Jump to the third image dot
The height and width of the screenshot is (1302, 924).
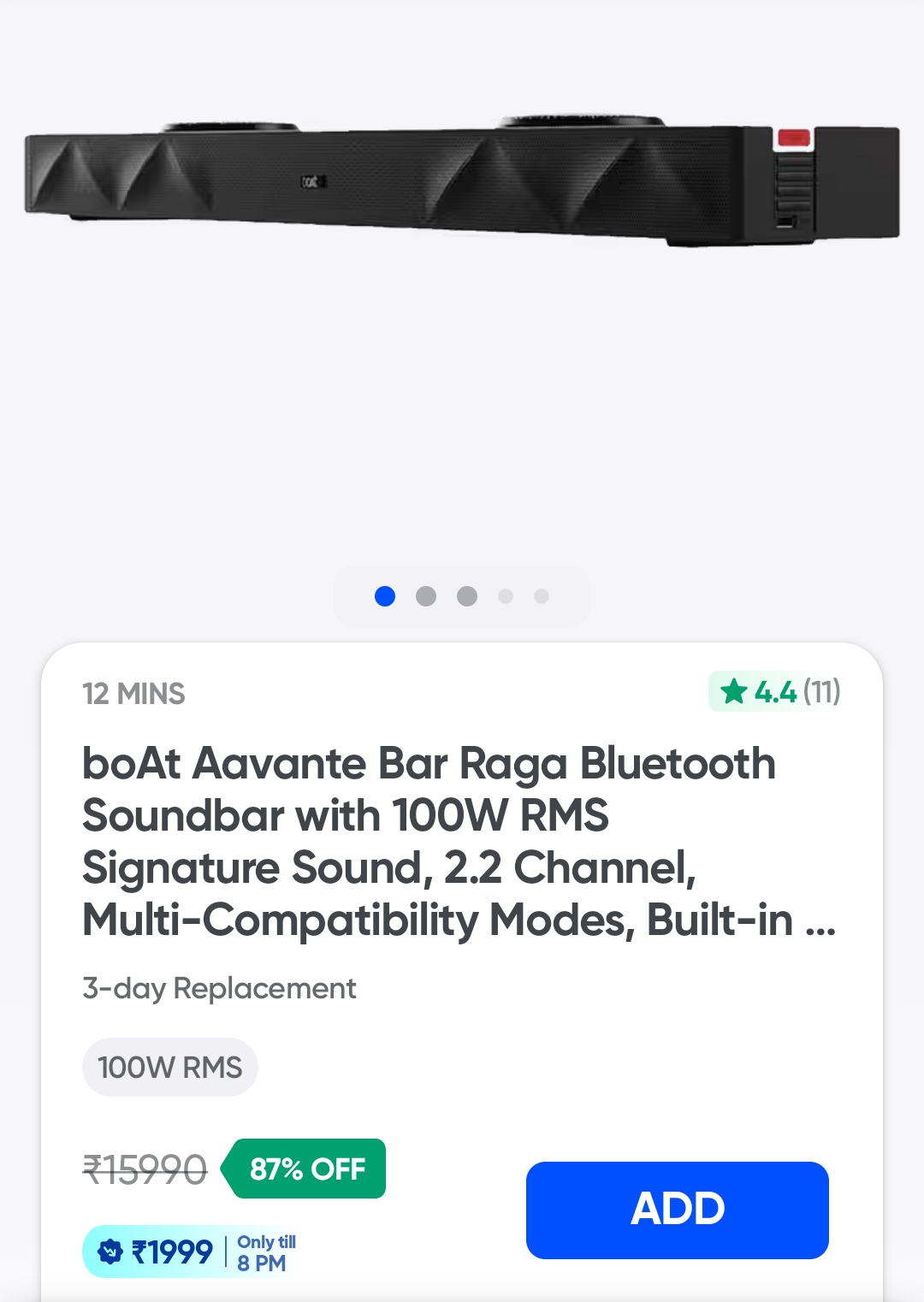click(467, 596)
